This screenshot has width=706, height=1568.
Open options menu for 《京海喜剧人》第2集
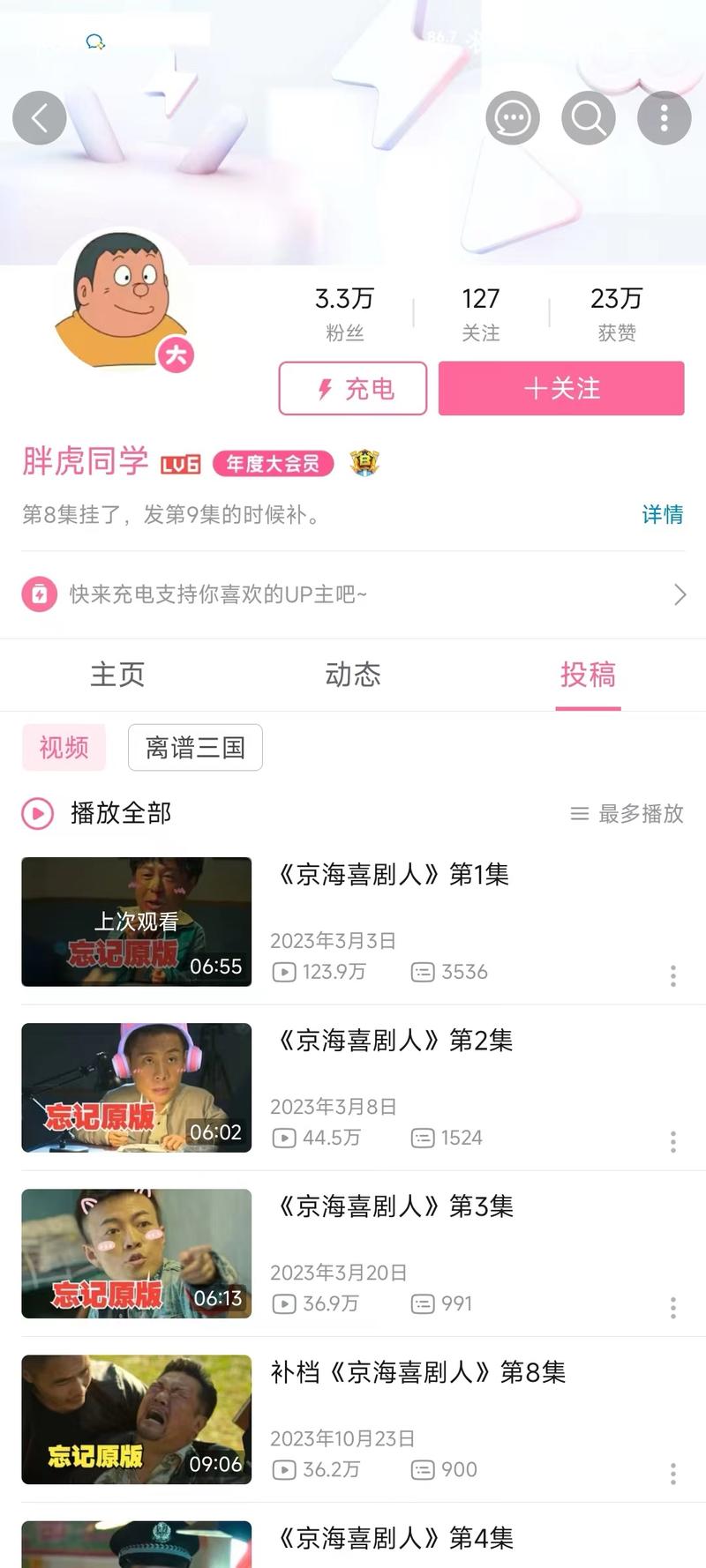[672, 1140]
